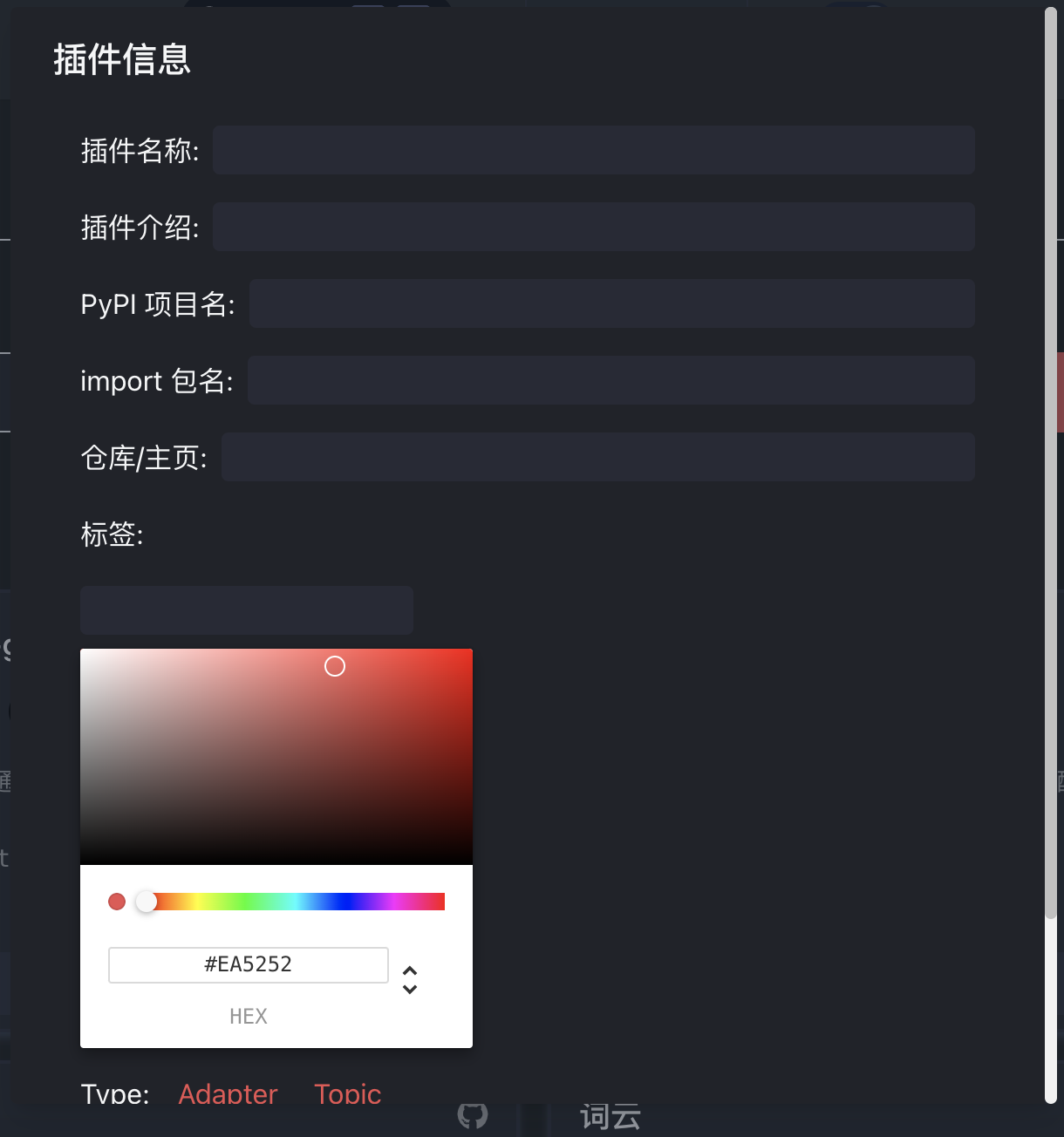
Task: Toggle color format with the HEX arrows
Action: [409, 979]
